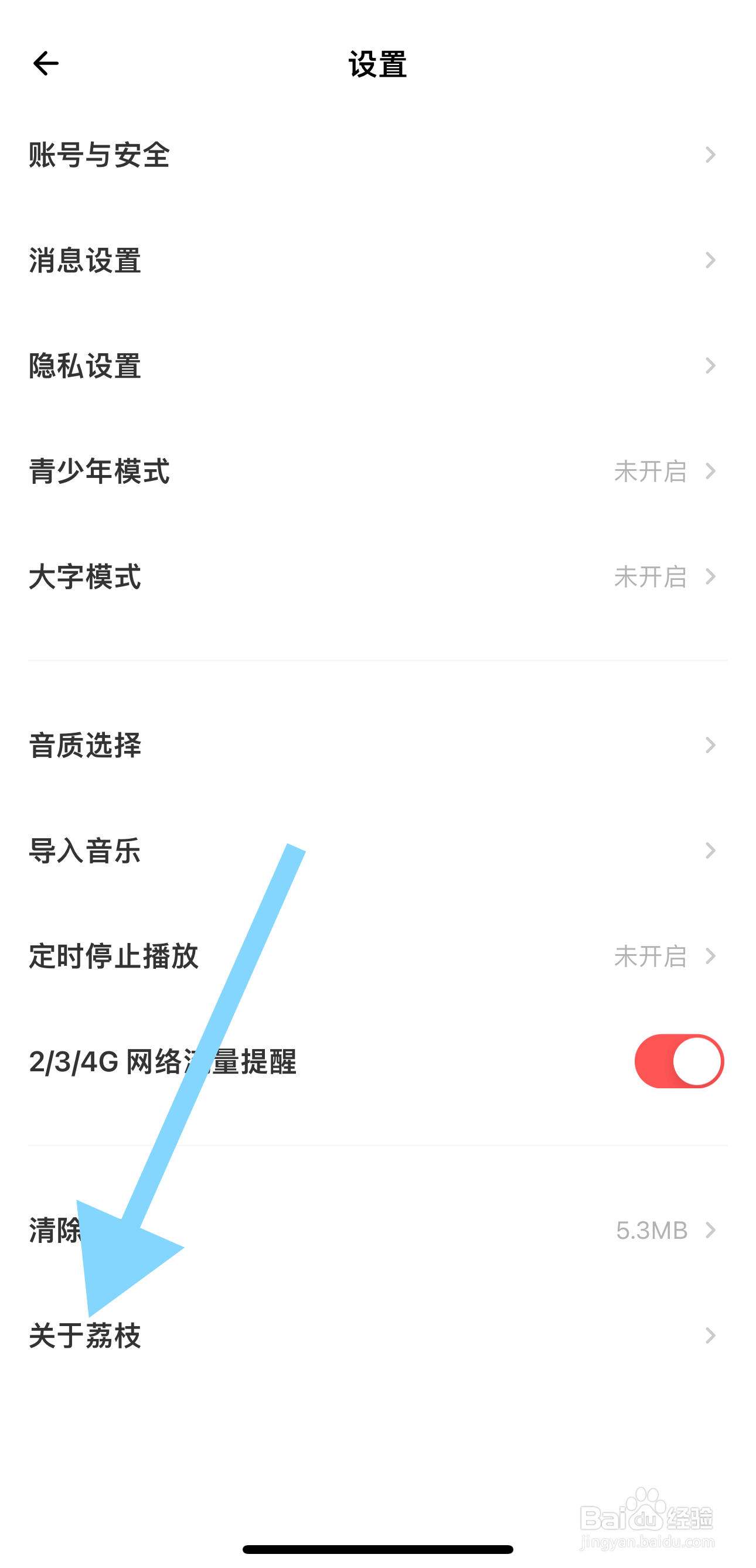Toggle 2/3/4G 网络流量提醒 switch
Viewport: 756px width, 1568px height.
tap(679, 1061)
